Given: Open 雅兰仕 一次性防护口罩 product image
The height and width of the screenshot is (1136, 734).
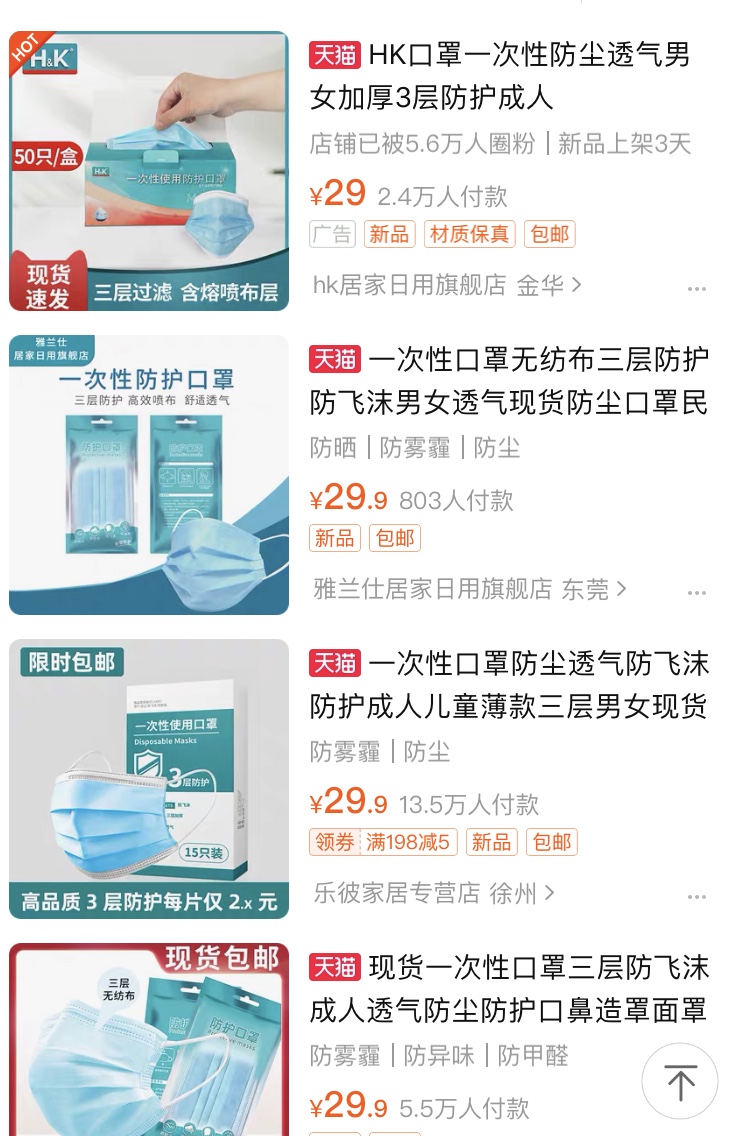Looking at the screenshot, I should point(148,475).
